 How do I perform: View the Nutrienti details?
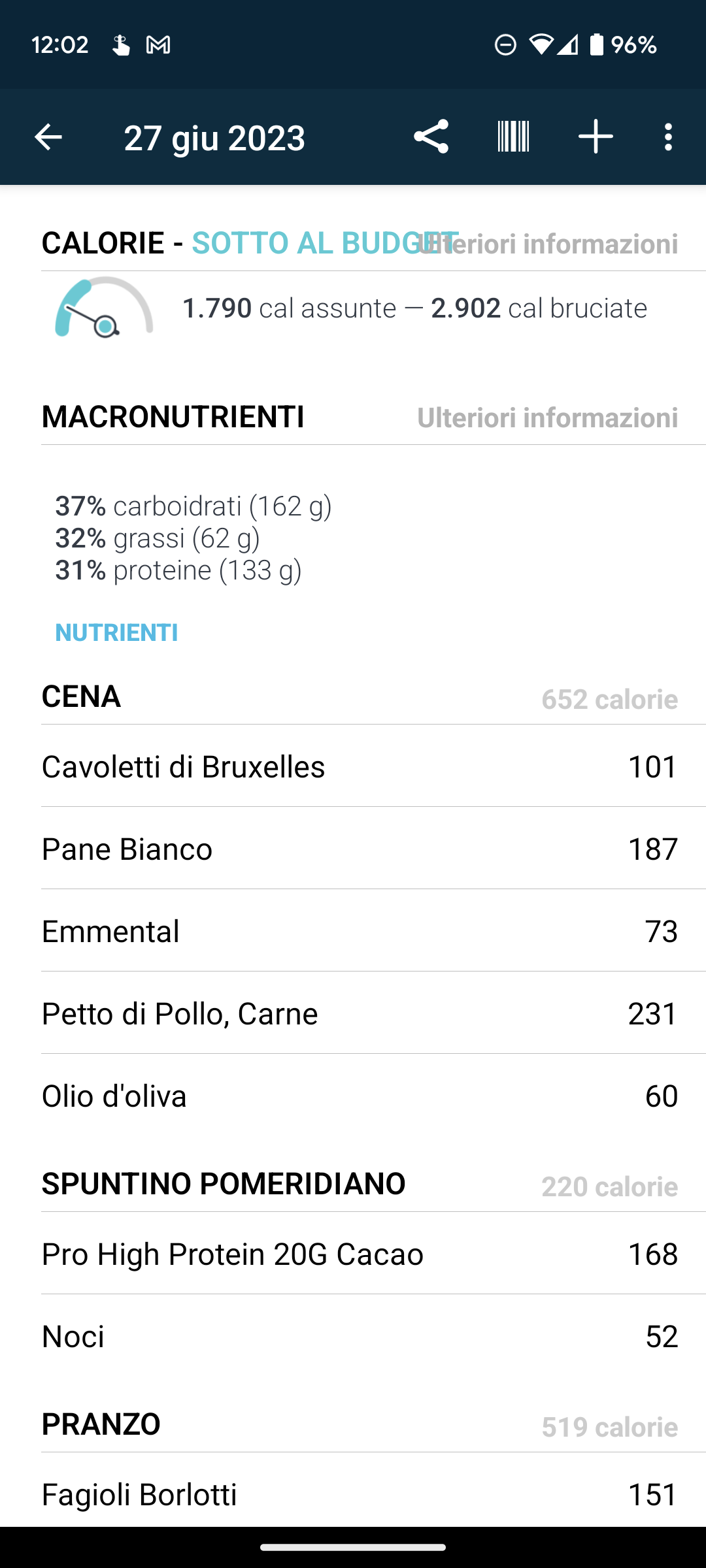(x=116, y=632)
